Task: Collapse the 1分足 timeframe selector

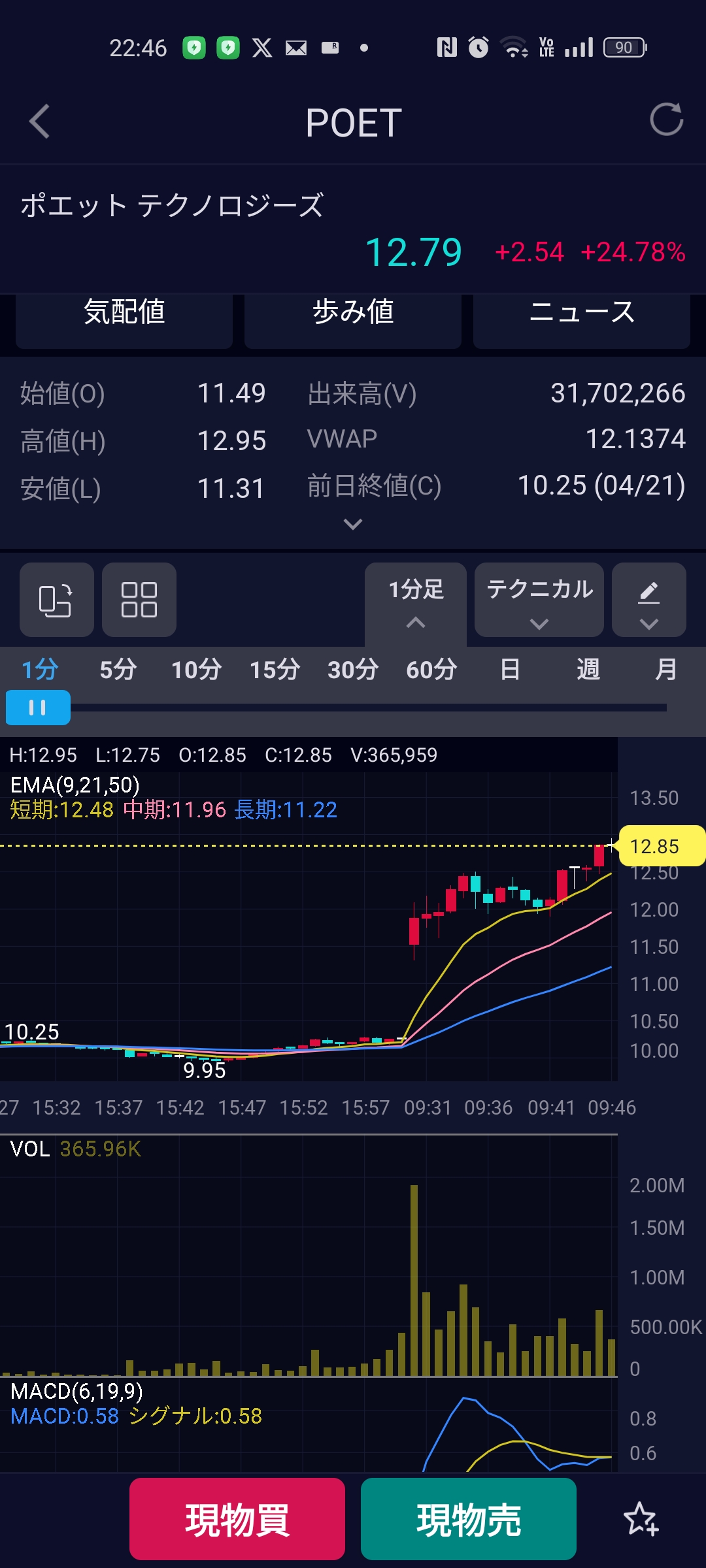Action: (416, 601)
